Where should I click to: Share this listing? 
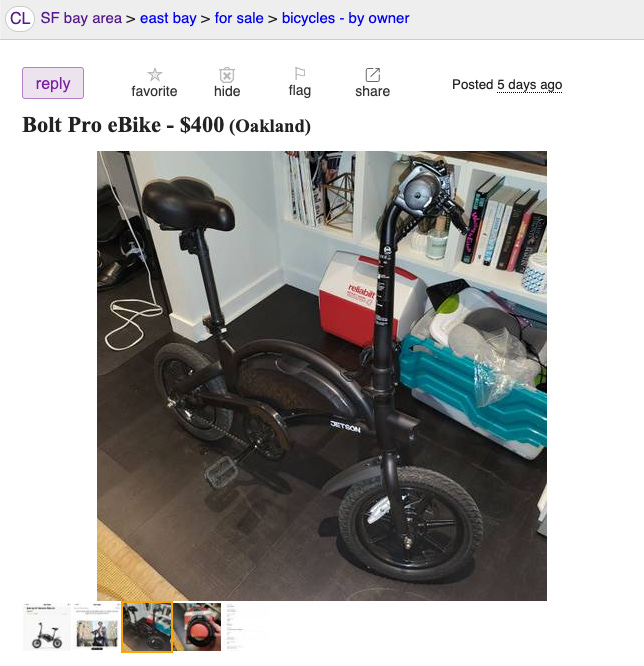[x=372, y=82]
